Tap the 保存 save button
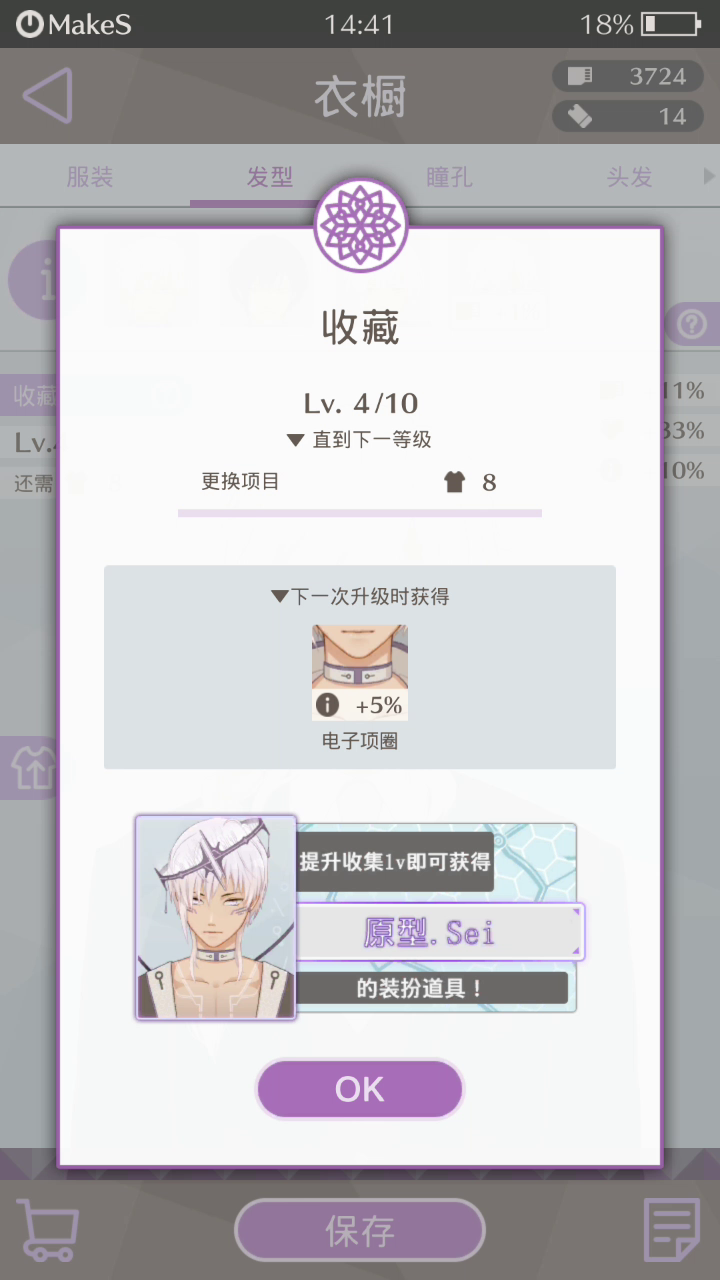Screen dimensions: 720x1280 coord(360,1230)
